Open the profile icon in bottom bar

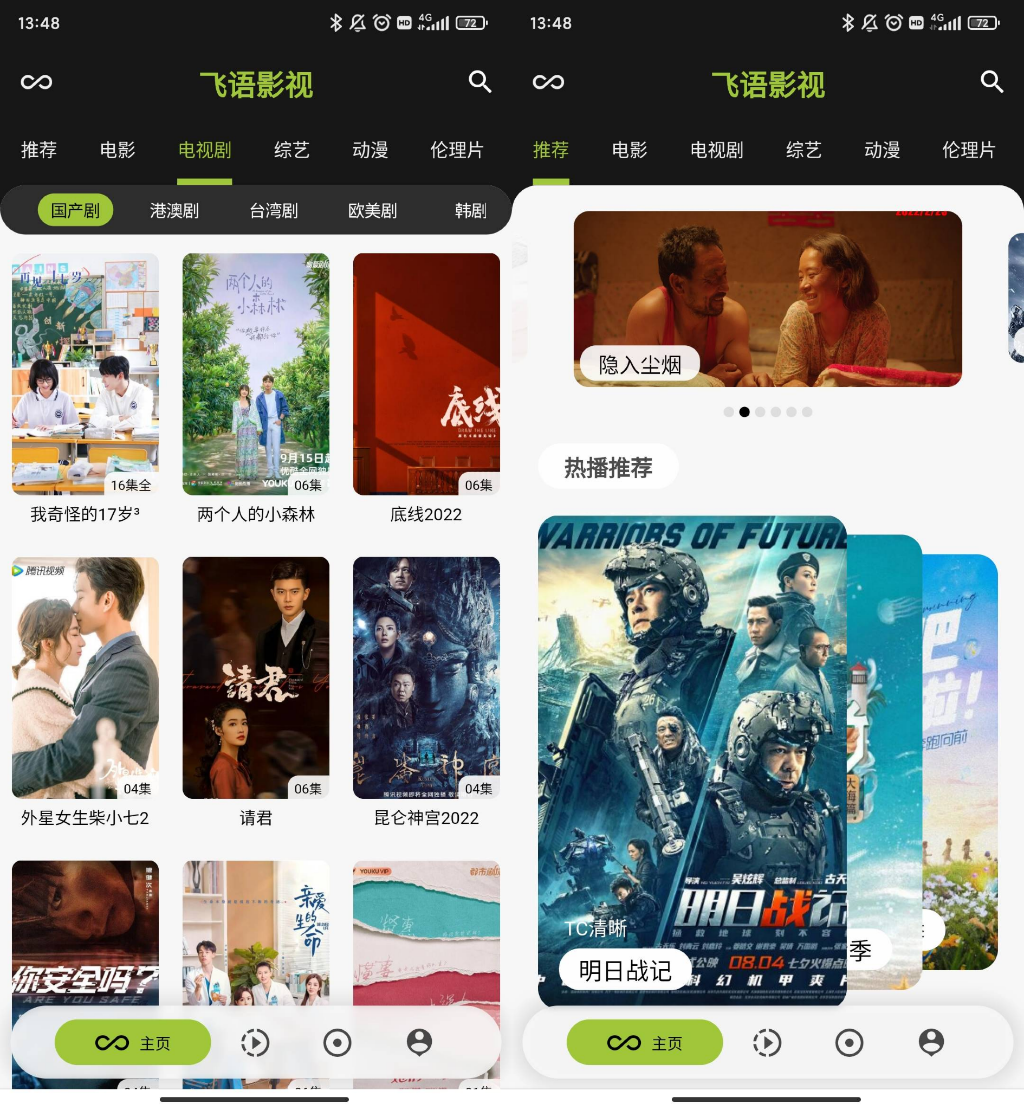coord(419,1042)
